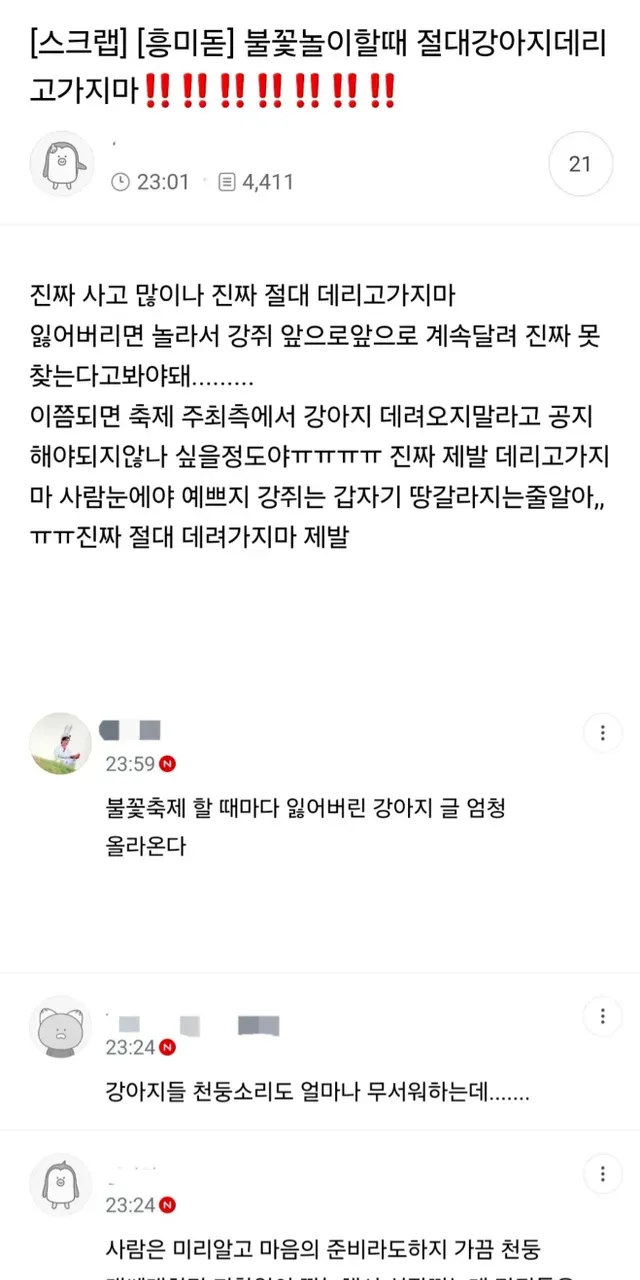
Task: Open overflow menu on the 23:59 comment
Action: [602, 733]
